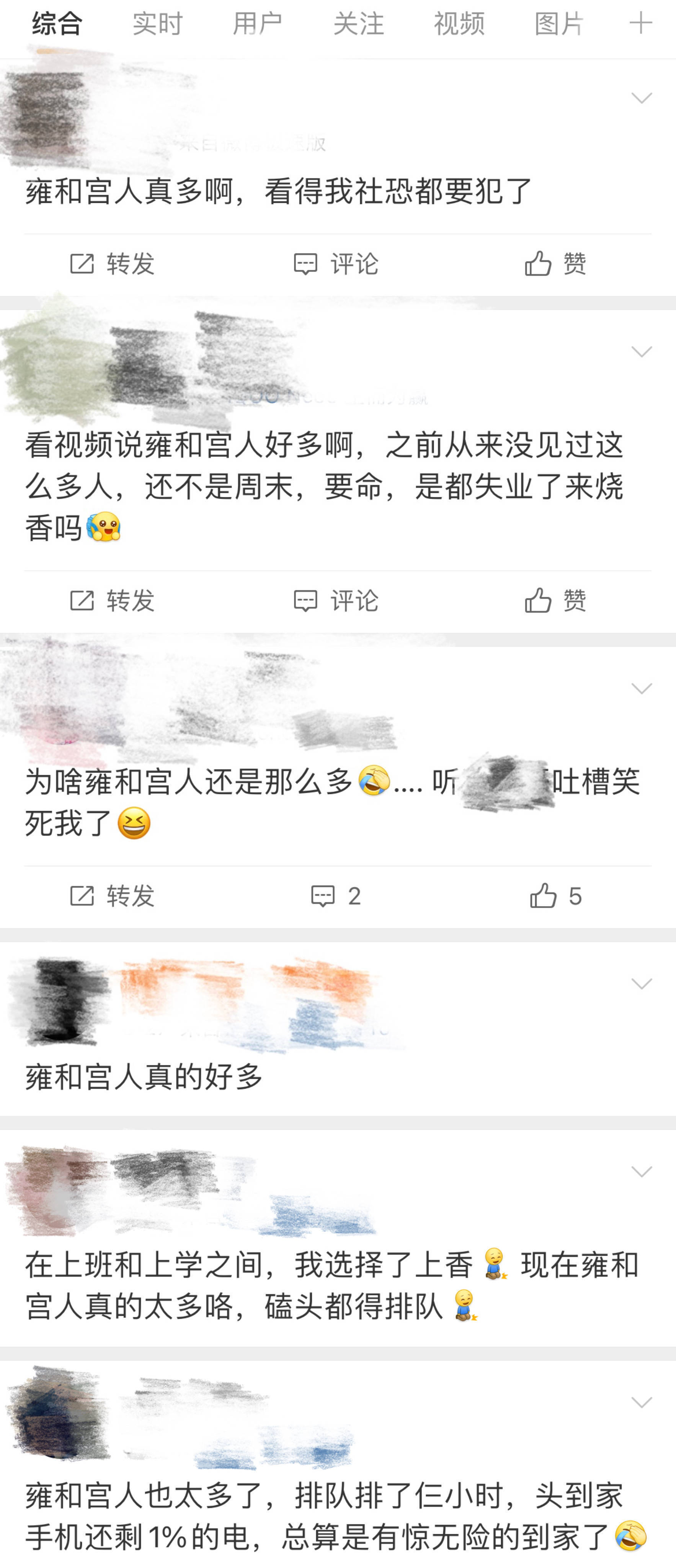676x1568 pixels.
Task: Like the 社恐都要犯了 post
Action: [555, 264]
